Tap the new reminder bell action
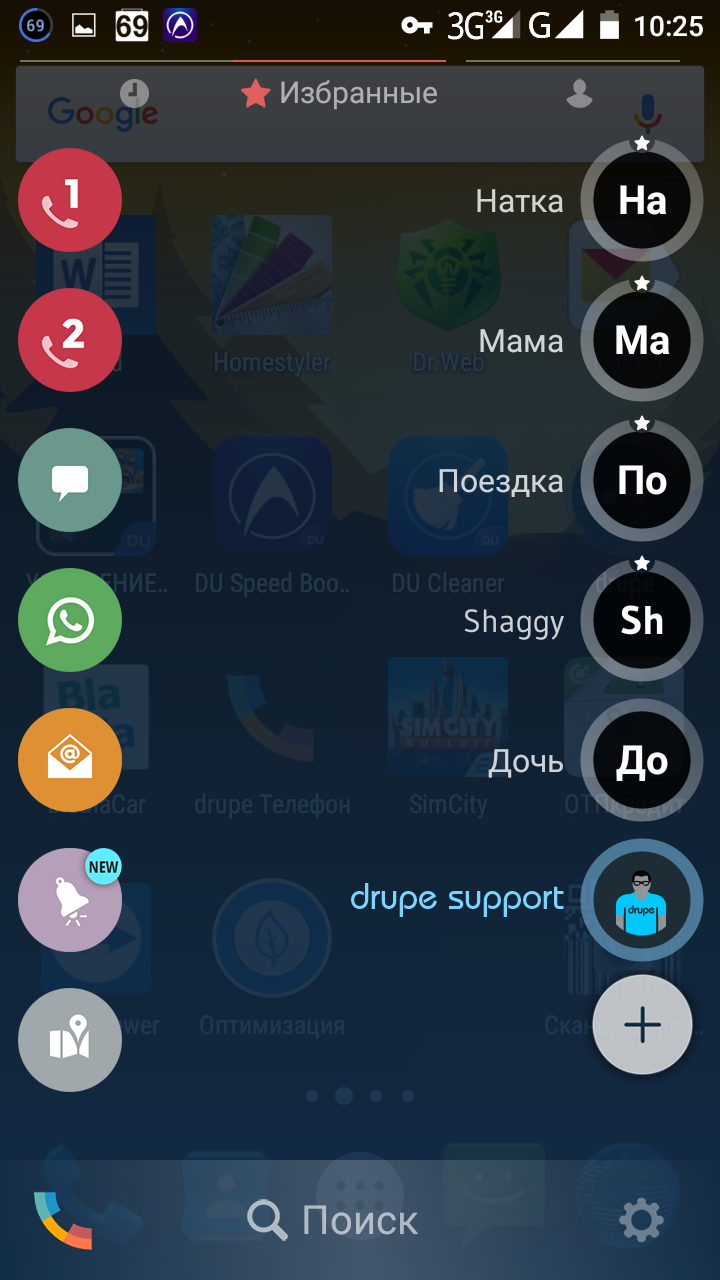The height and width of the screenshot is (1280, 720). click(x=70, y=900)
